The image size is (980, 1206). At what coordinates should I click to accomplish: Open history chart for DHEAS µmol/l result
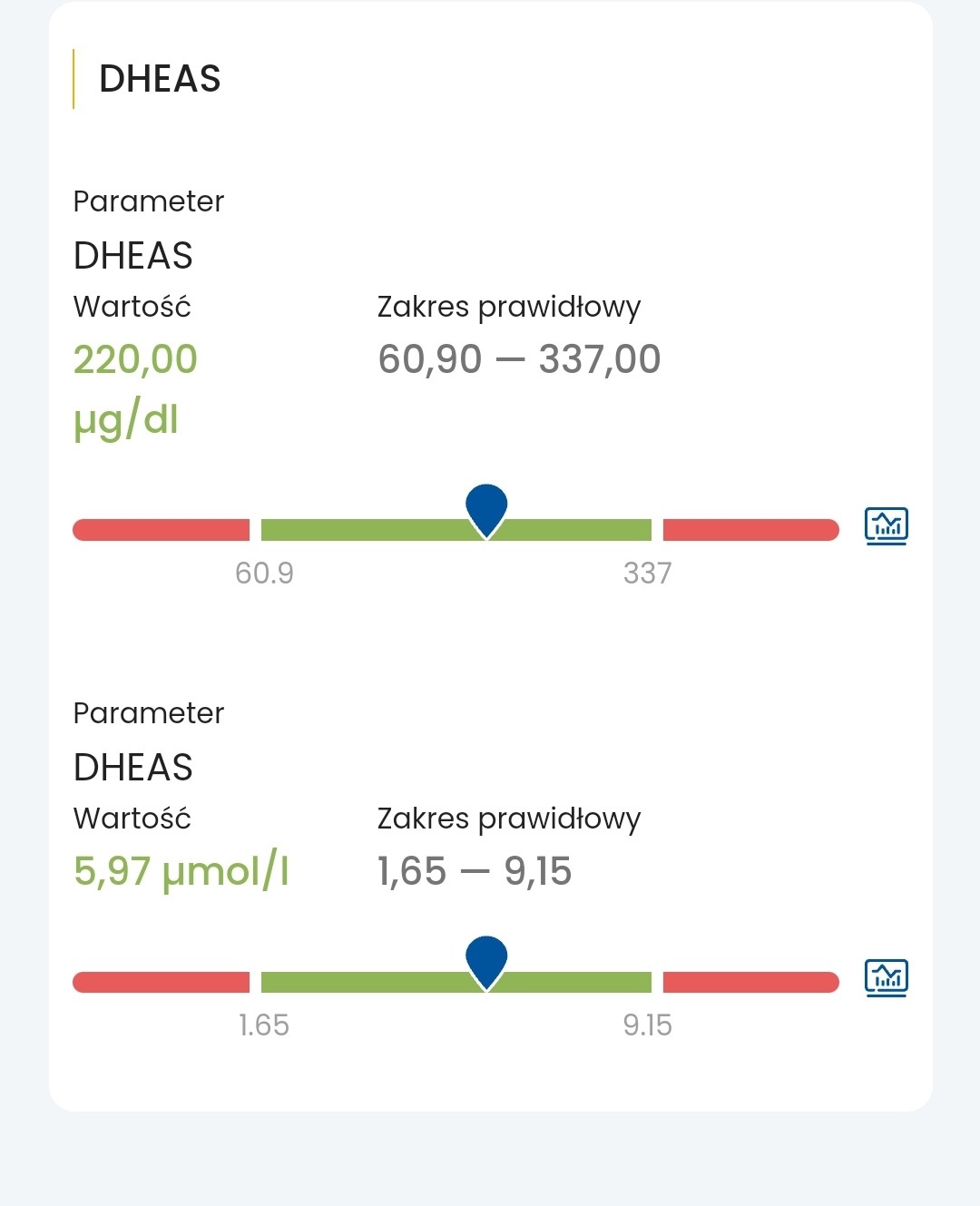click(886, 977)
